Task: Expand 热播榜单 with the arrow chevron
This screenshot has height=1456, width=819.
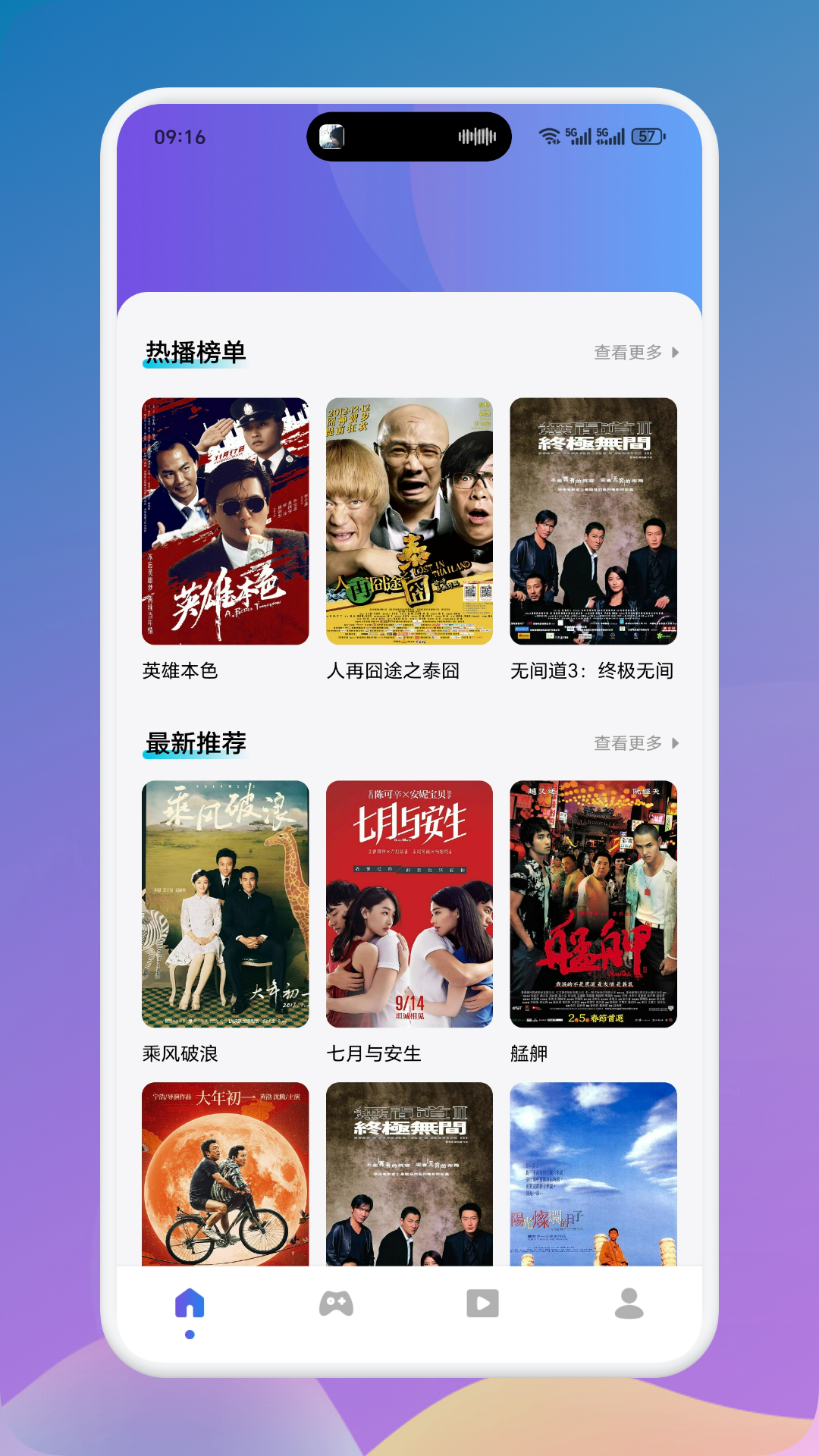Action: 676,351
